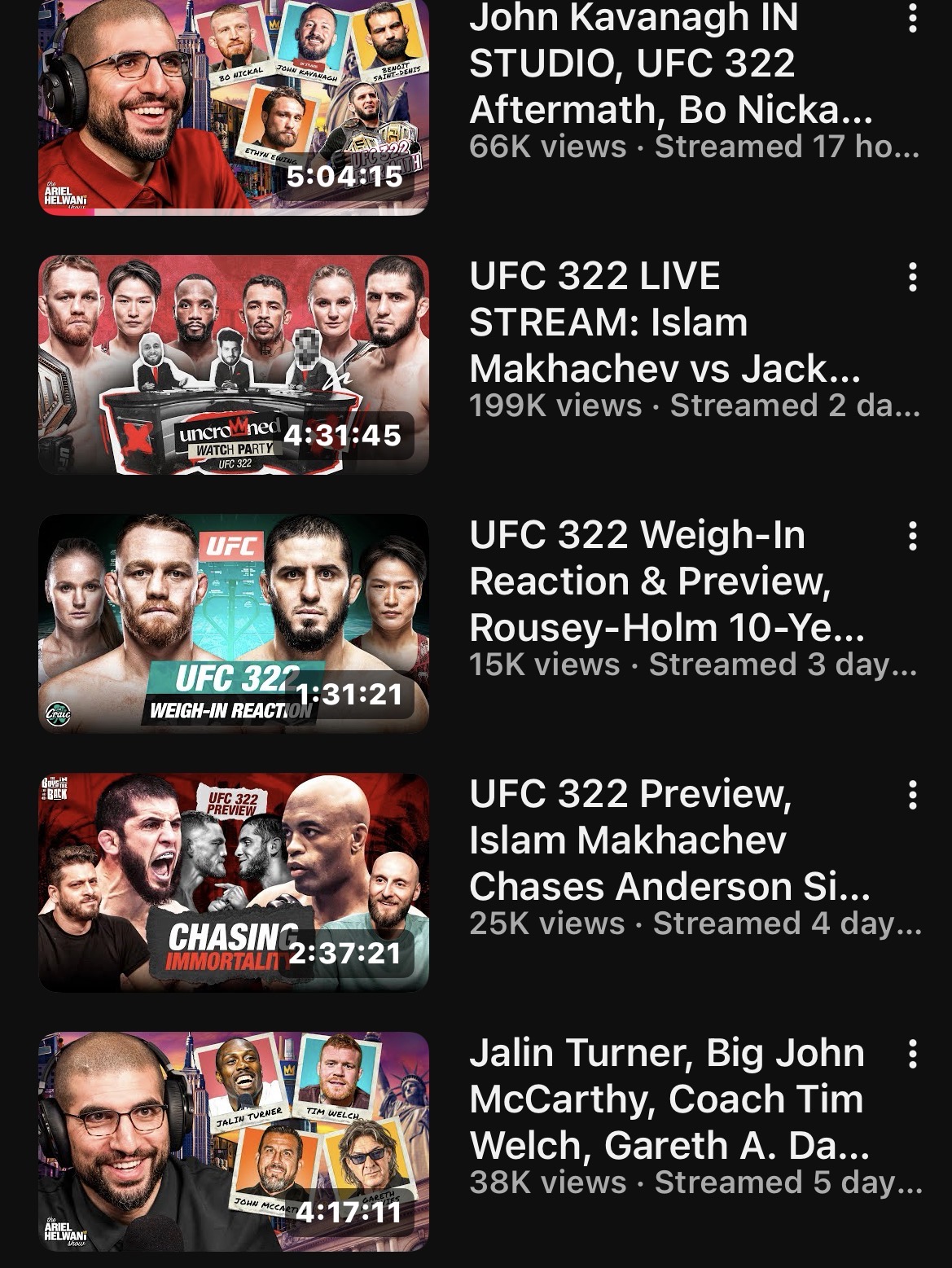Open options for UFC 322 Preview video
The image size is (952, 1268).
point(912,795)
